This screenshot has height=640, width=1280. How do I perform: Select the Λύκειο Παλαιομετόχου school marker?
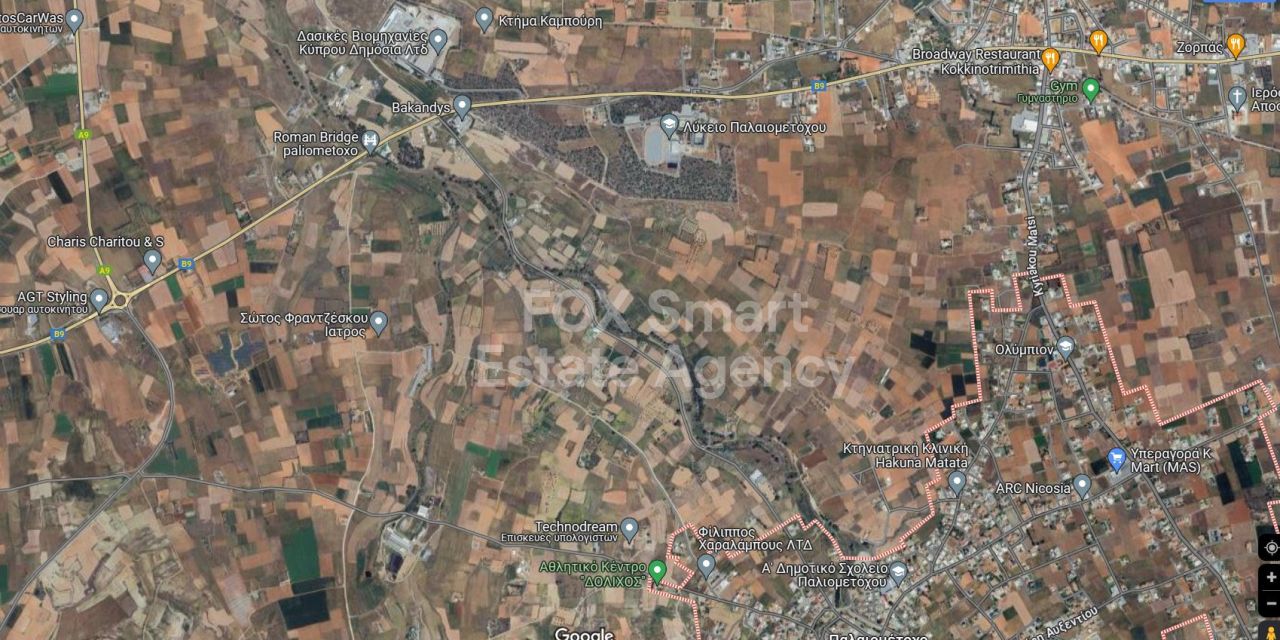[x=669, y=126]
